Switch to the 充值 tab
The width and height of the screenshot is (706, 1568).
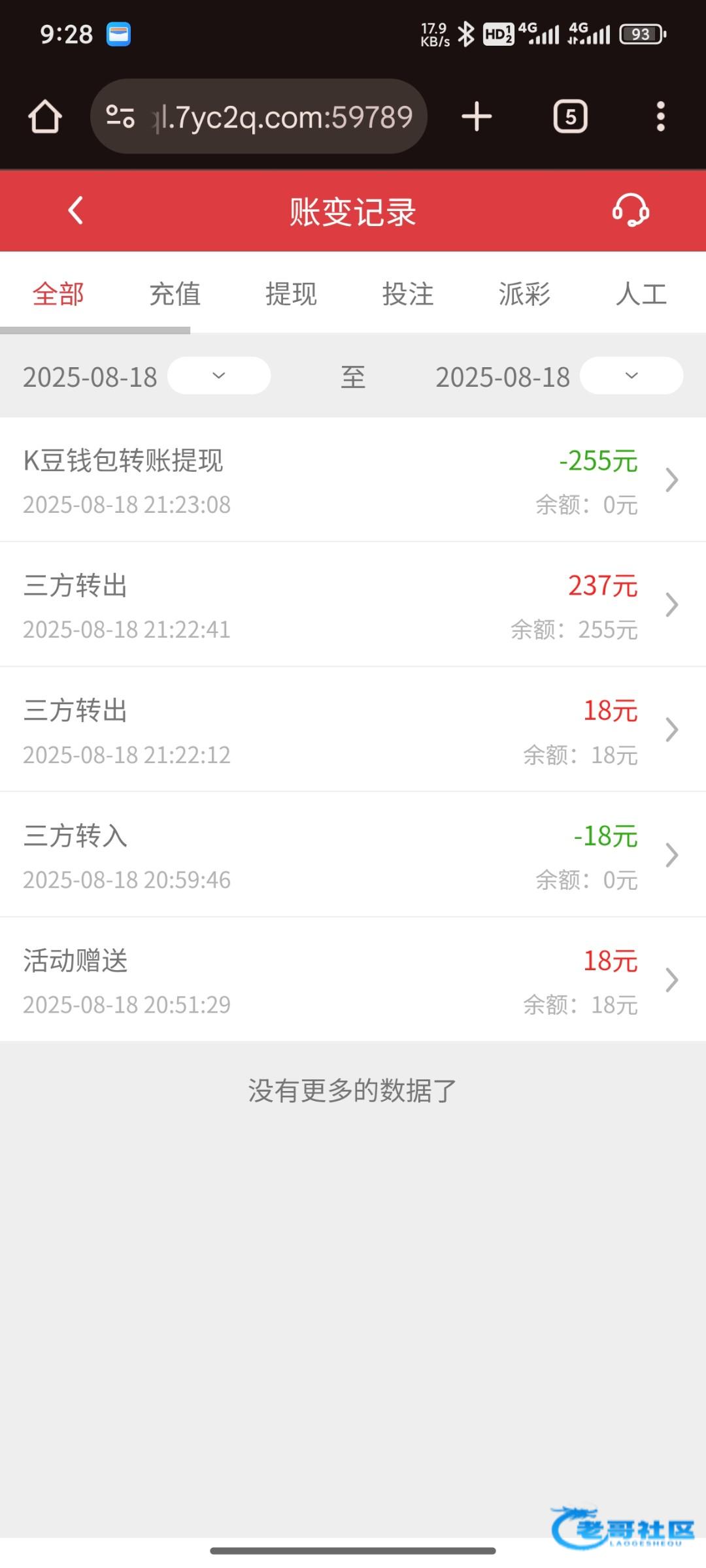click(175, 294)
